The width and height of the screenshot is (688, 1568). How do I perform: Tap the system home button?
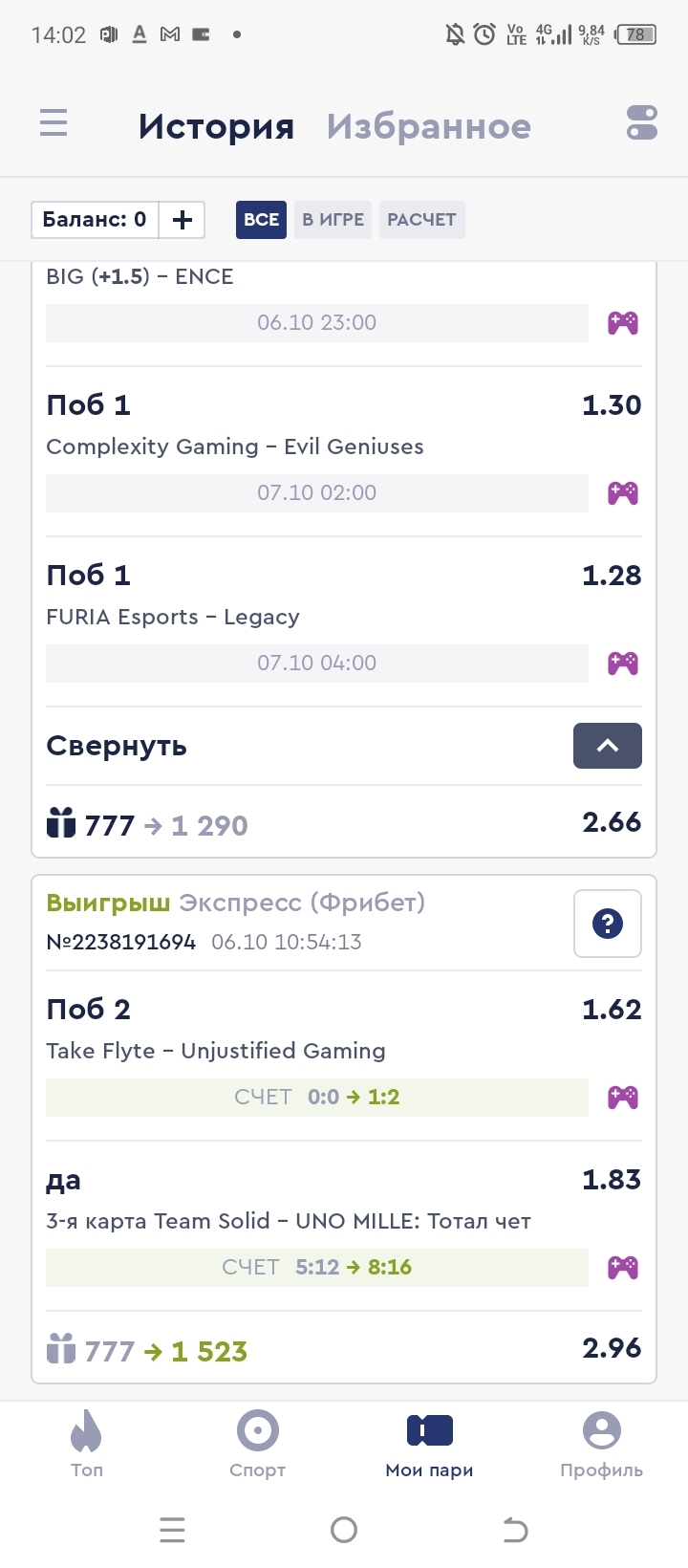(344, 1530)
